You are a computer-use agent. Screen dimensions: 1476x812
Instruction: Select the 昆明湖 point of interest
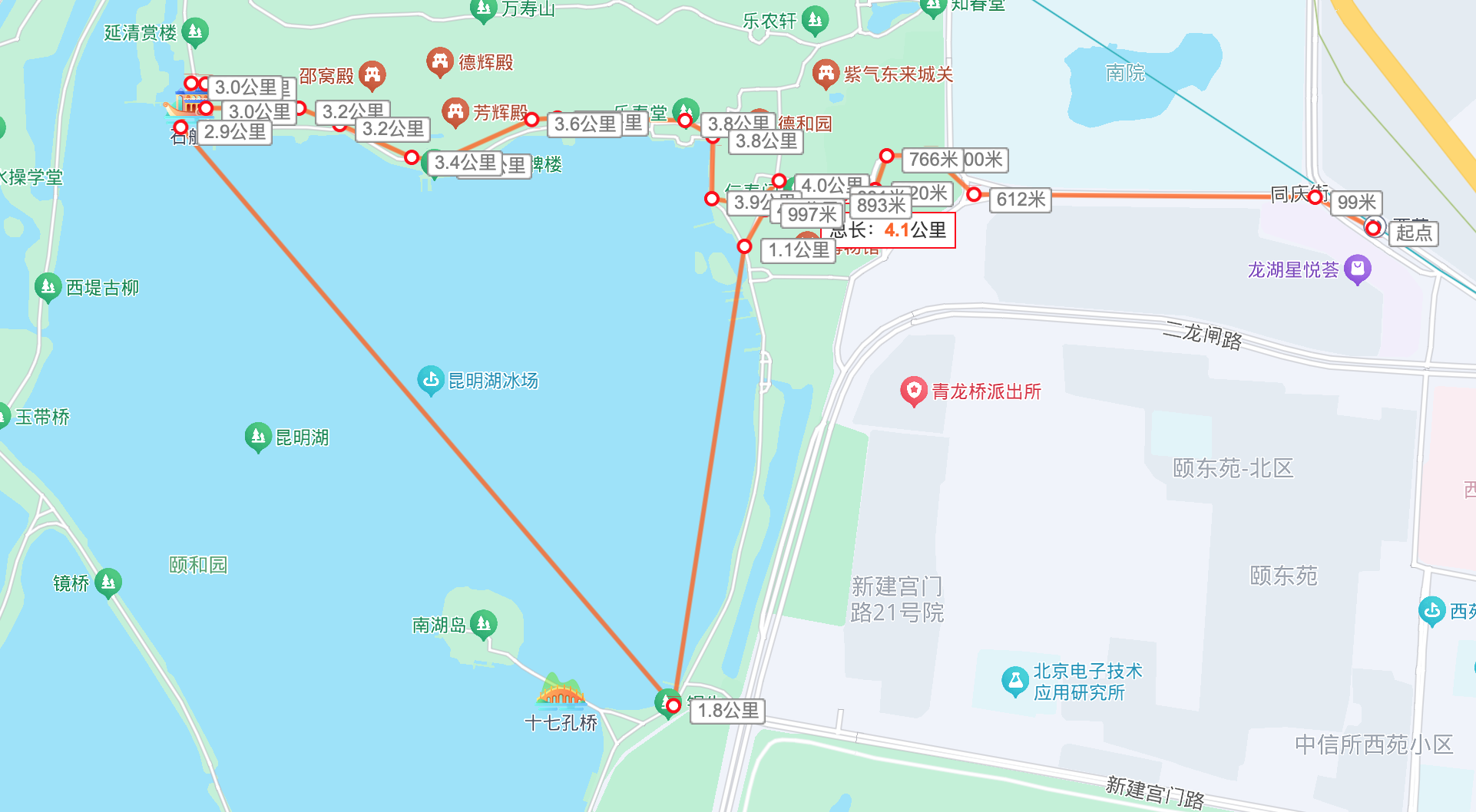pyautogui.click(x=258, y=437)
